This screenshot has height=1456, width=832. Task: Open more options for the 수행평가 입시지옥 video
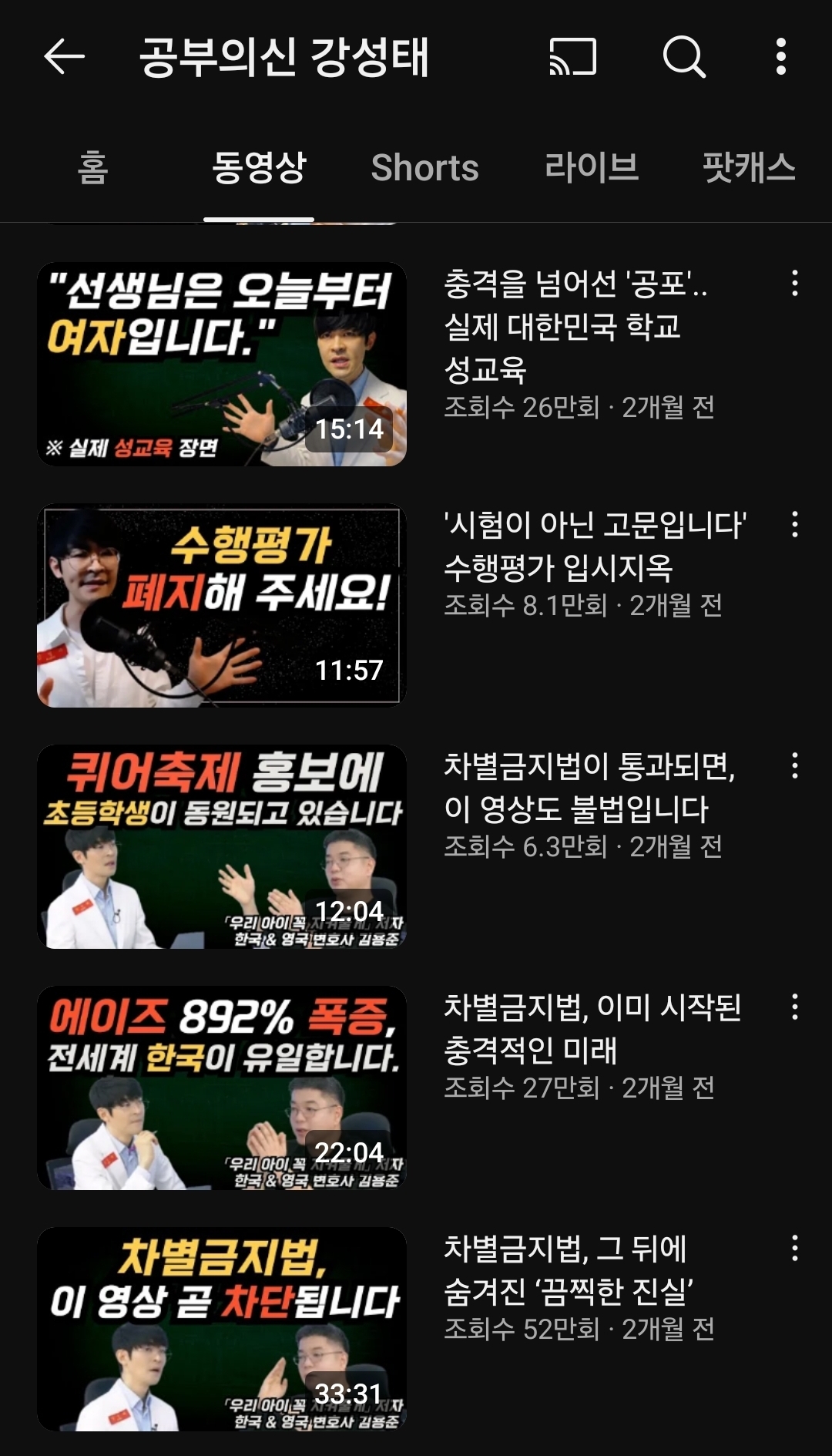click(x=794, y=525)
